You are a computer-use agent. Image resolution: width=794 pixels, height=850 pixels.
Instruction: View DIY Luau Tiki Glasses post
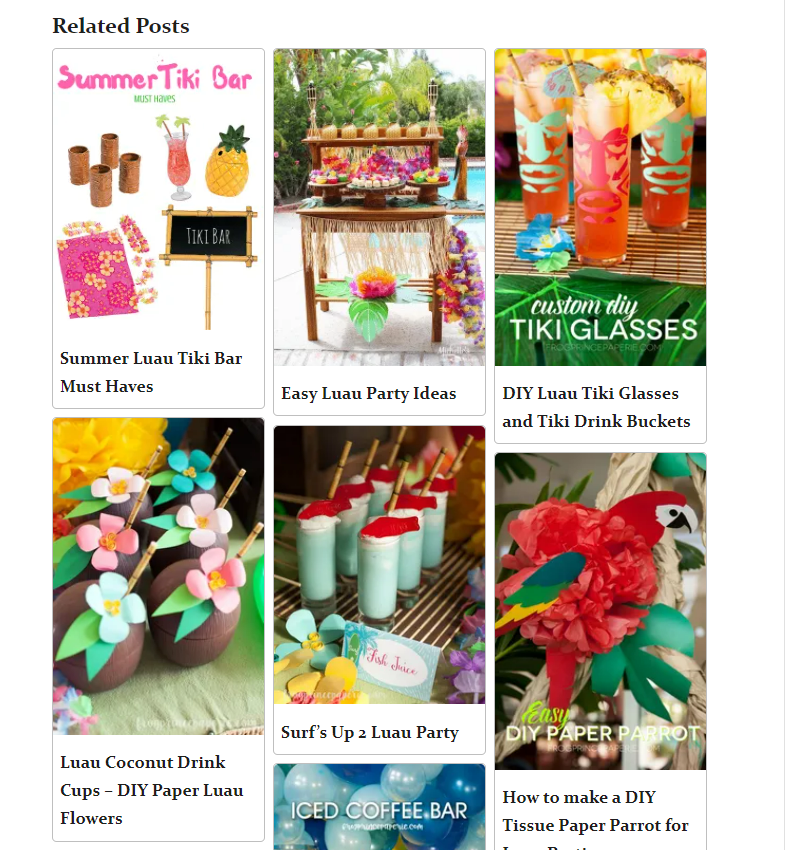596,407
